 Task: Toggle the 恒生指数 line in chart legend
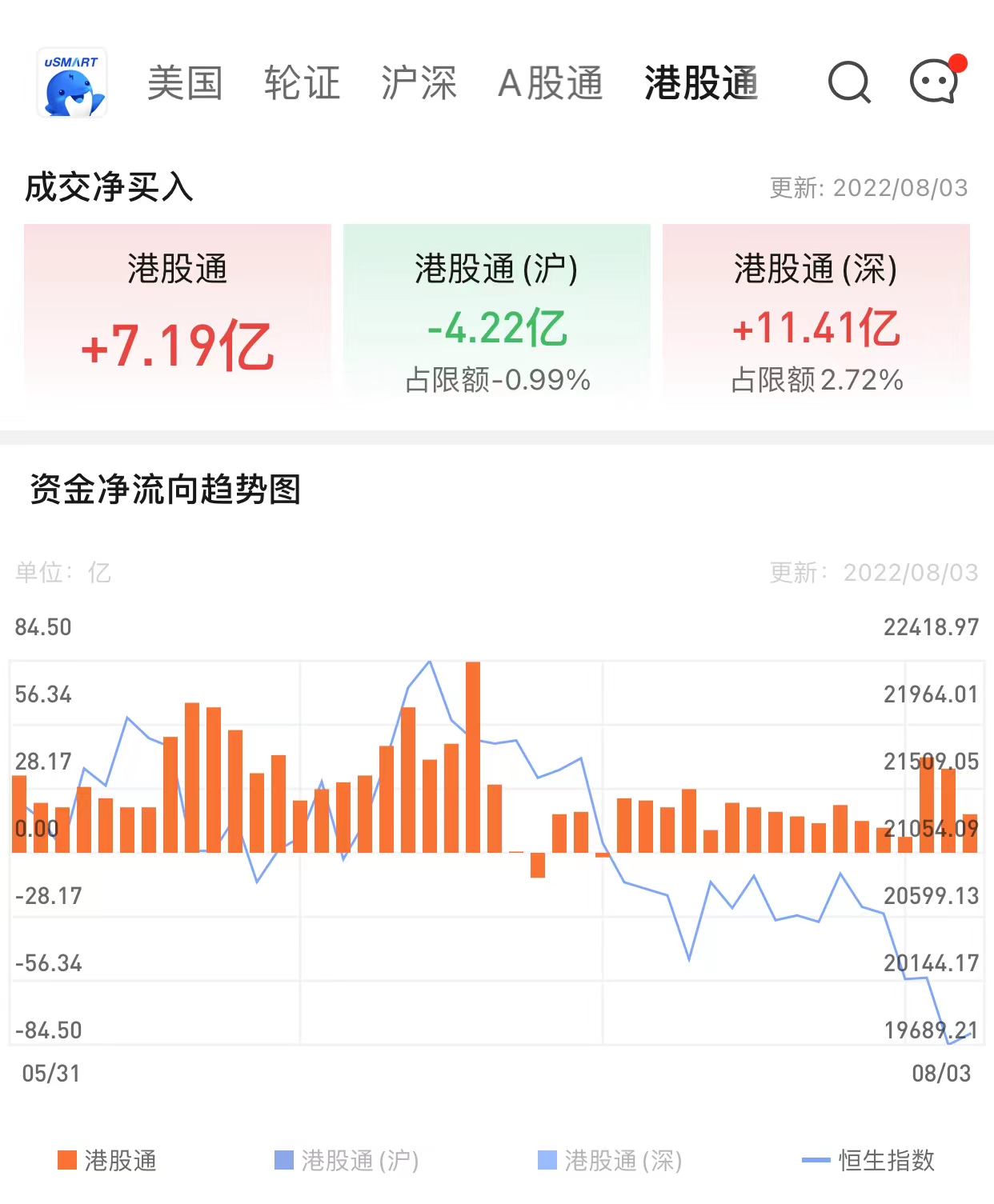[x=868, y=1160]
